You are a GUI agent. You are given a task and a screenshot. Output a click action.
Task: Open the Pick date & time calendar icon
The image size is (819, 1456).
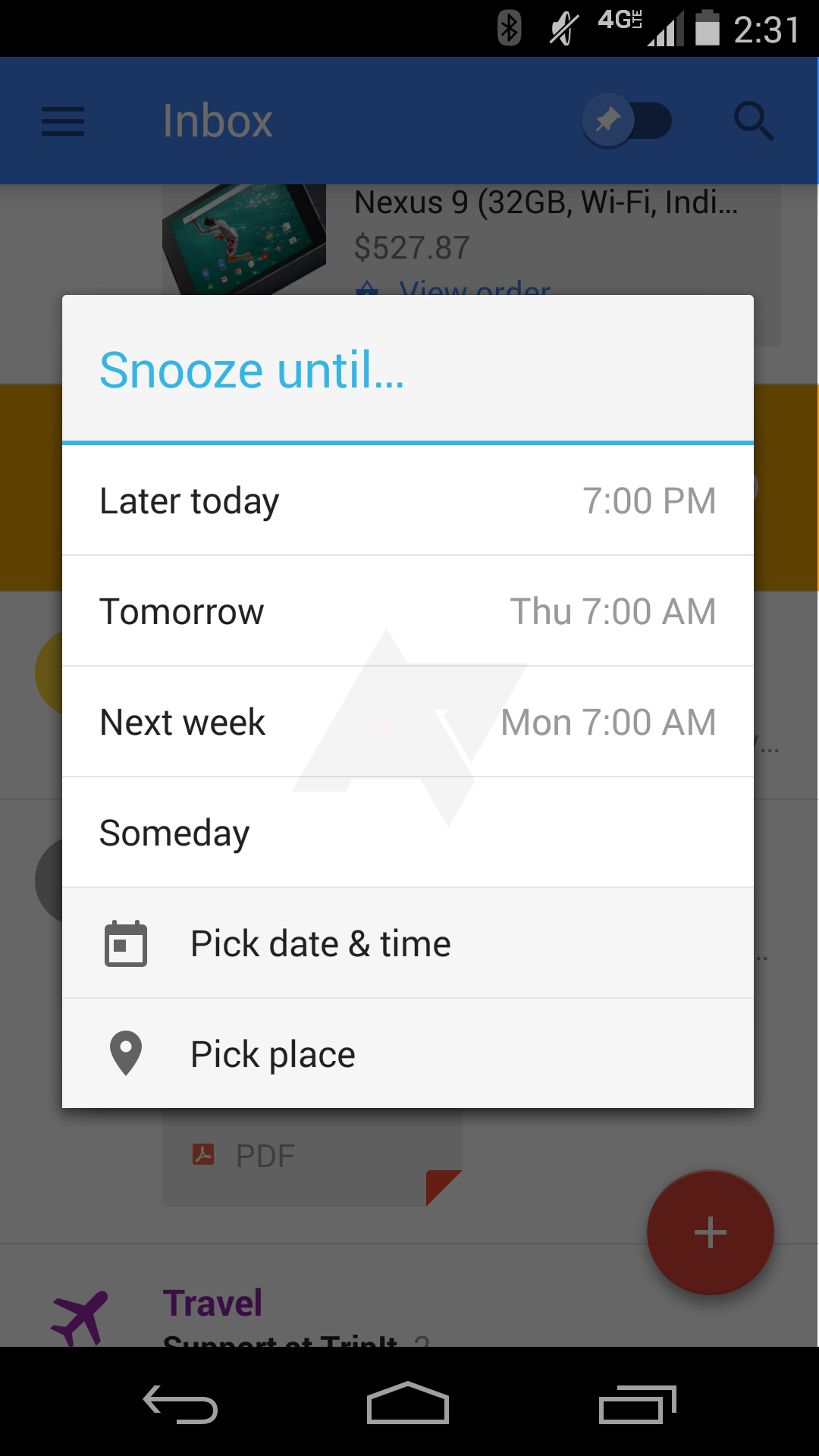[125, 943]
